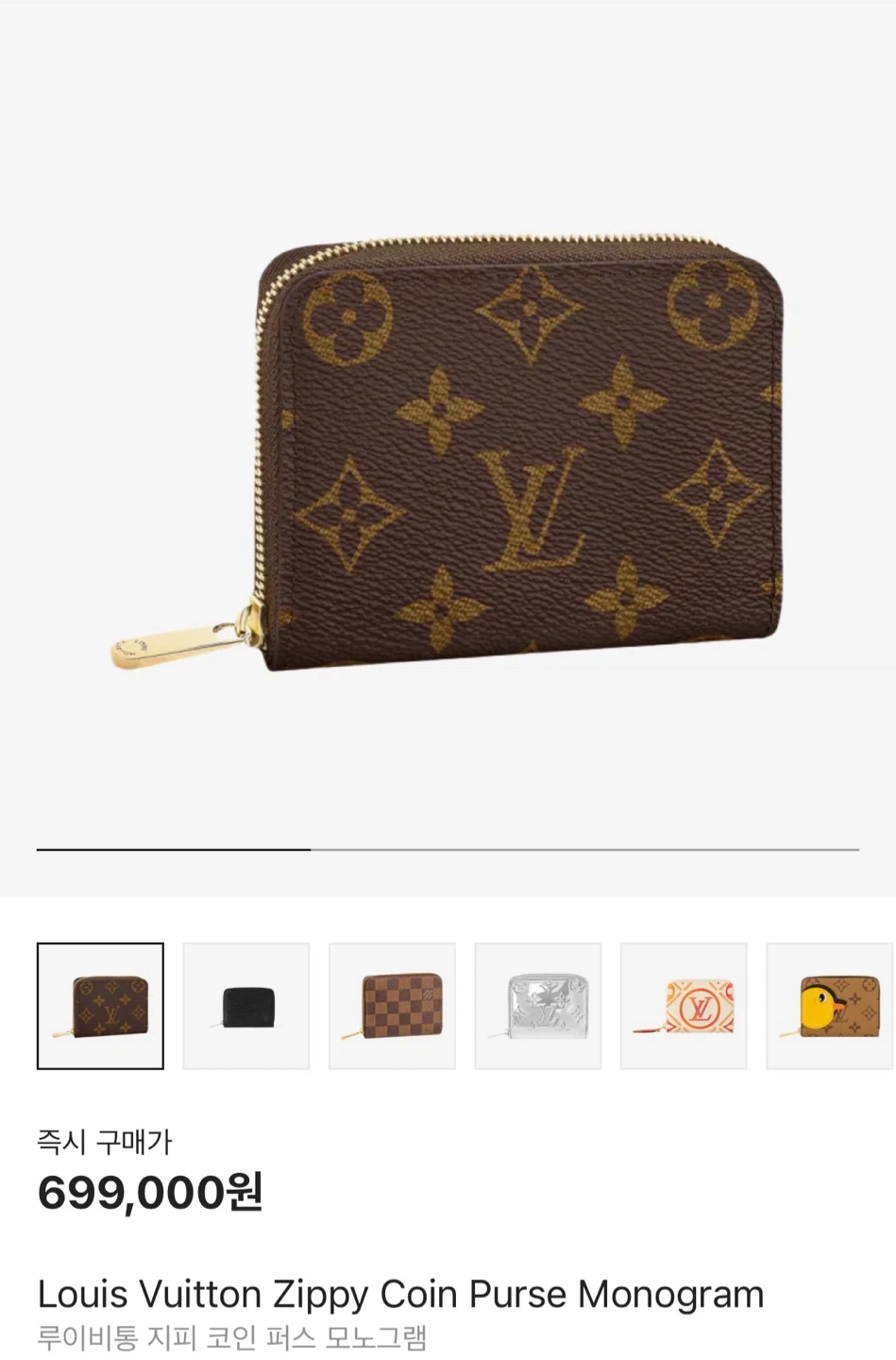Select the Monogram brown variant thumbnail
The image size is (896, 1360).
pyautogui.click(x=100, y=1006)
